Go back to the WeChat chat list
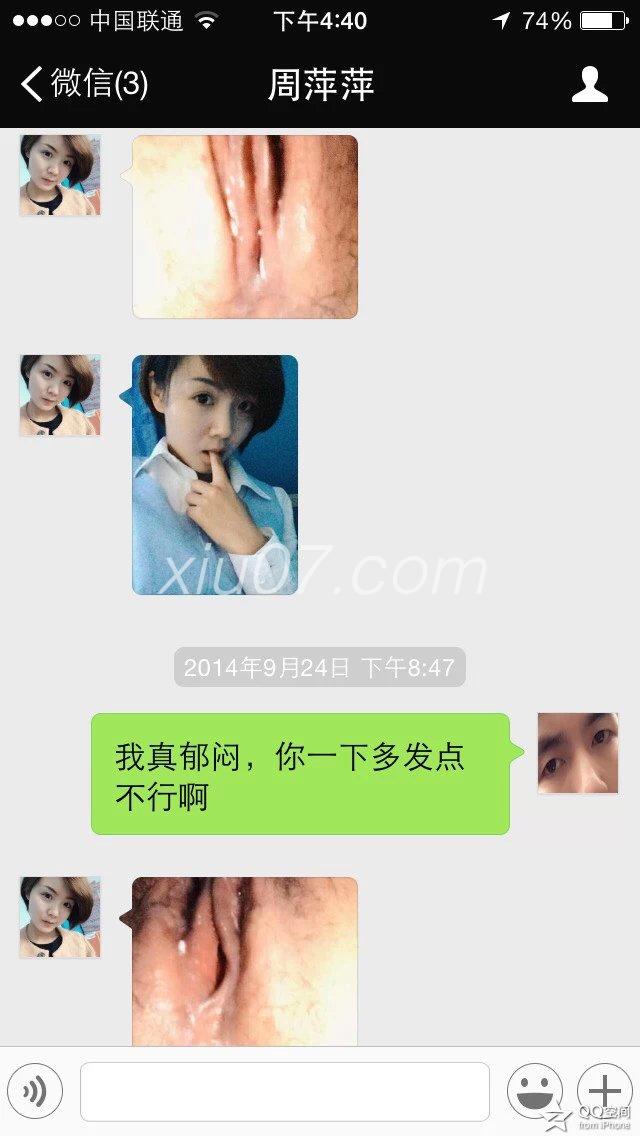Screen dimensions: 640x1136 pyautogui.click(x=84, y=84)
